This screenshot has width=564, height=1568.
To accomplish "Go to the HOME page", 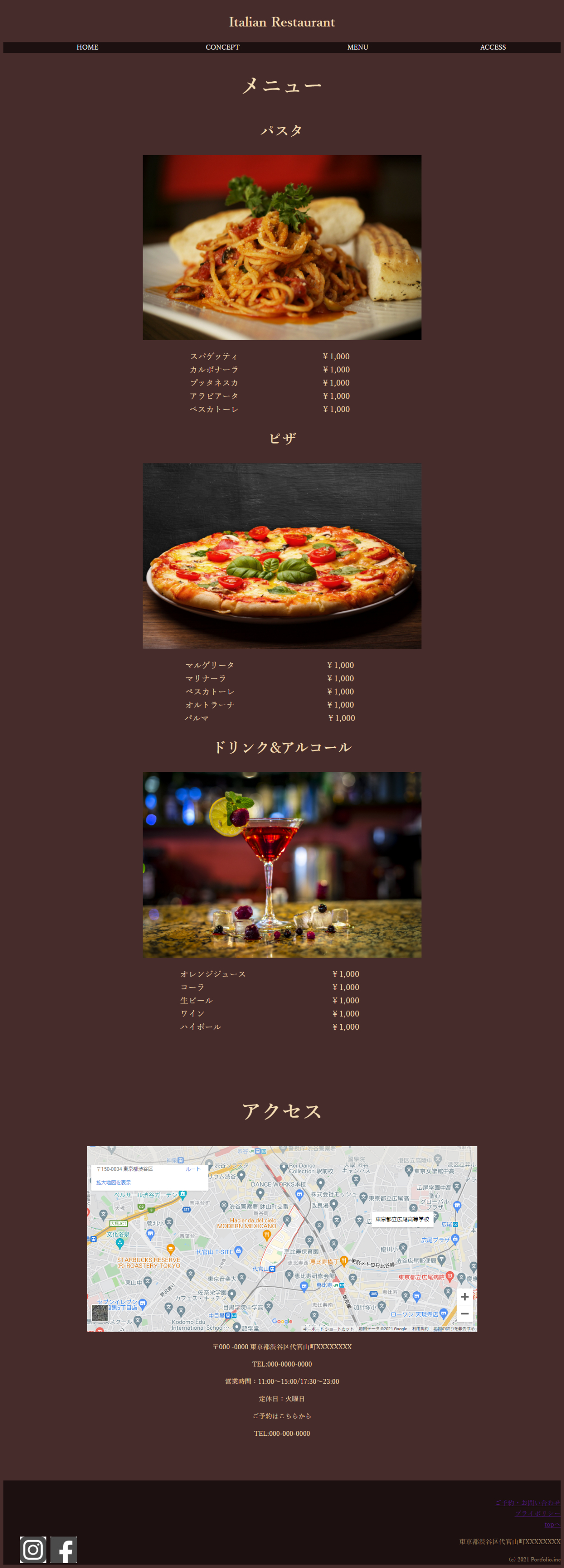I will click(88, 47).
